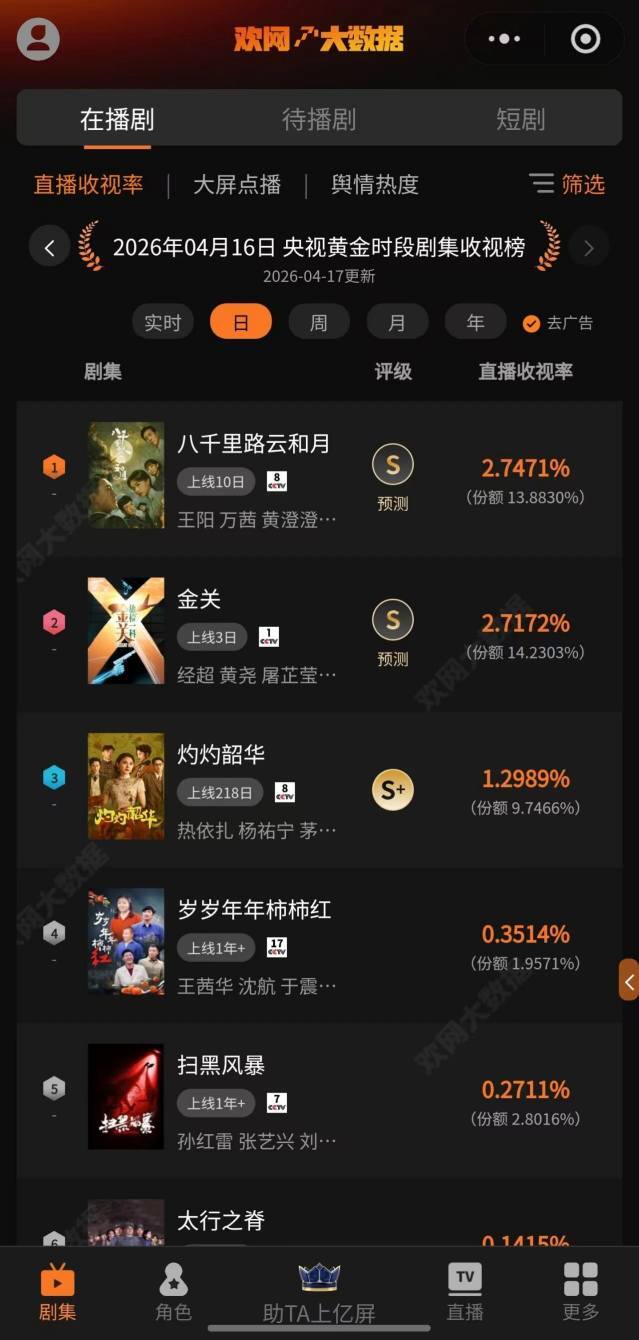This screenshot has height=1340, width=639.
Task: Go to the 直播 bottom tab
Action: 464,1292
